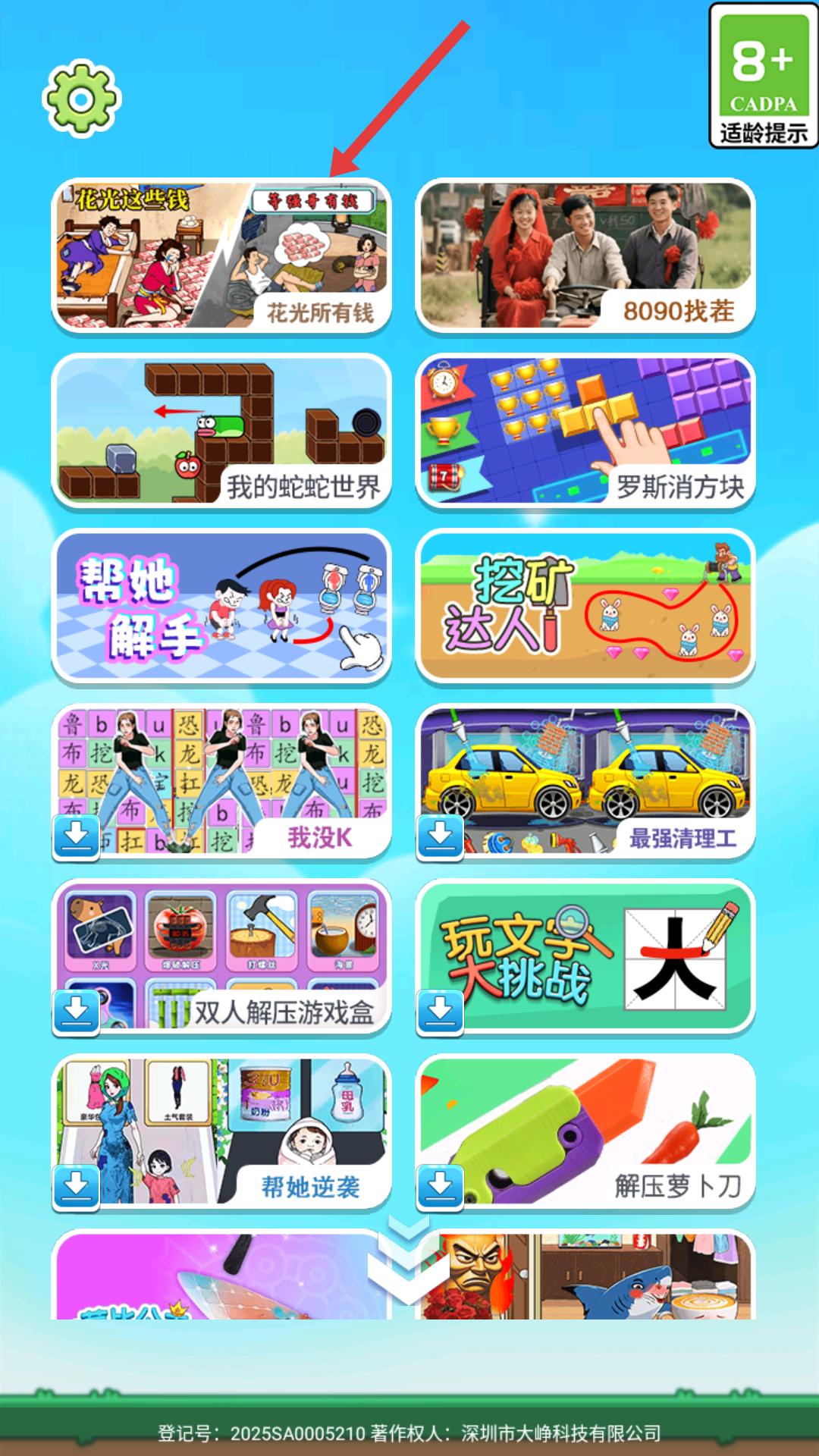Open the 最强清理工 game card
The height and width of the screenshot is (1456, 819).
pyautogui.click(x=585, y=781)
